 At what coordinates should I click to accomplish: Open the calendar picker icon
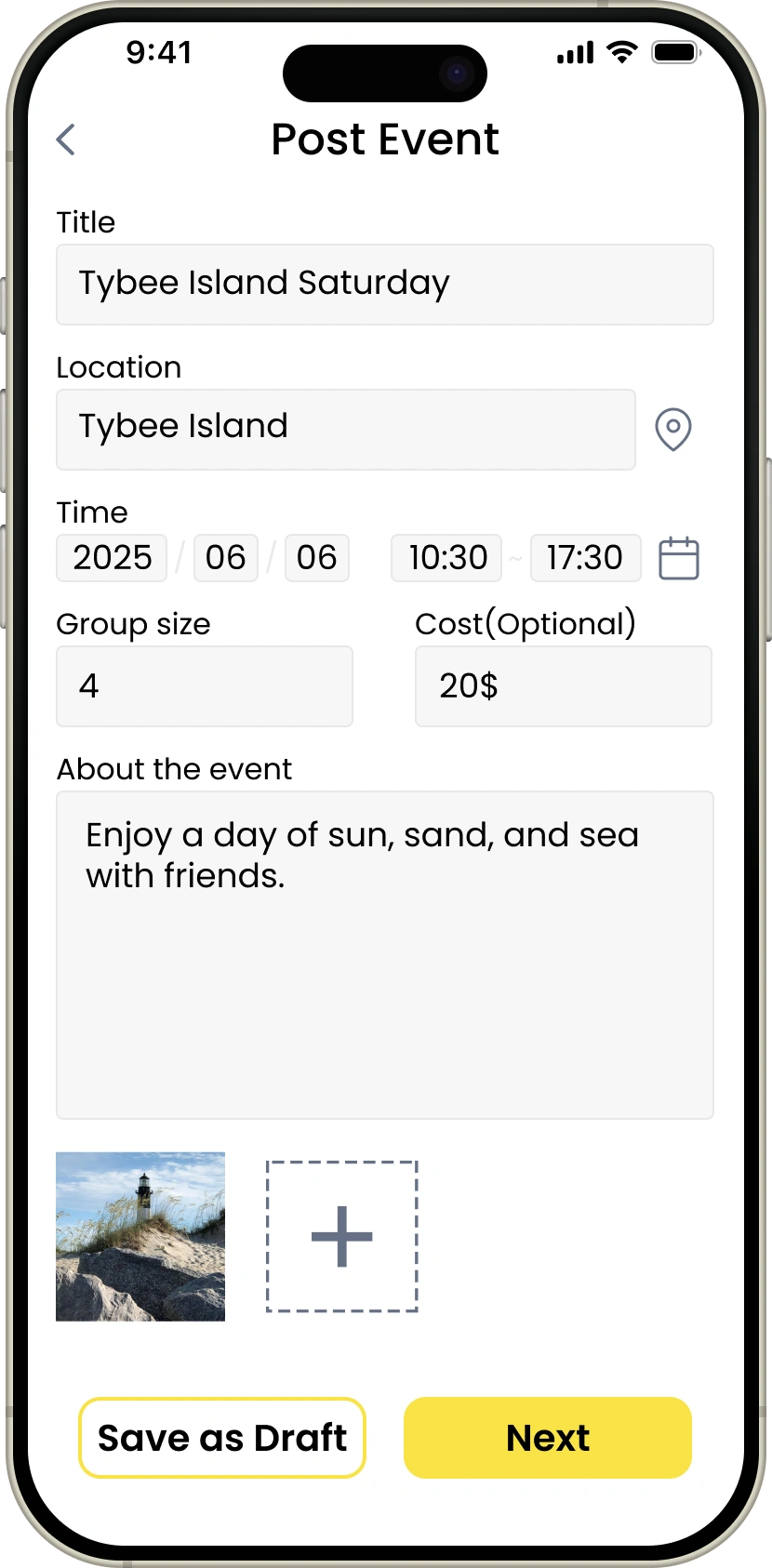click(x=679, y=558)
